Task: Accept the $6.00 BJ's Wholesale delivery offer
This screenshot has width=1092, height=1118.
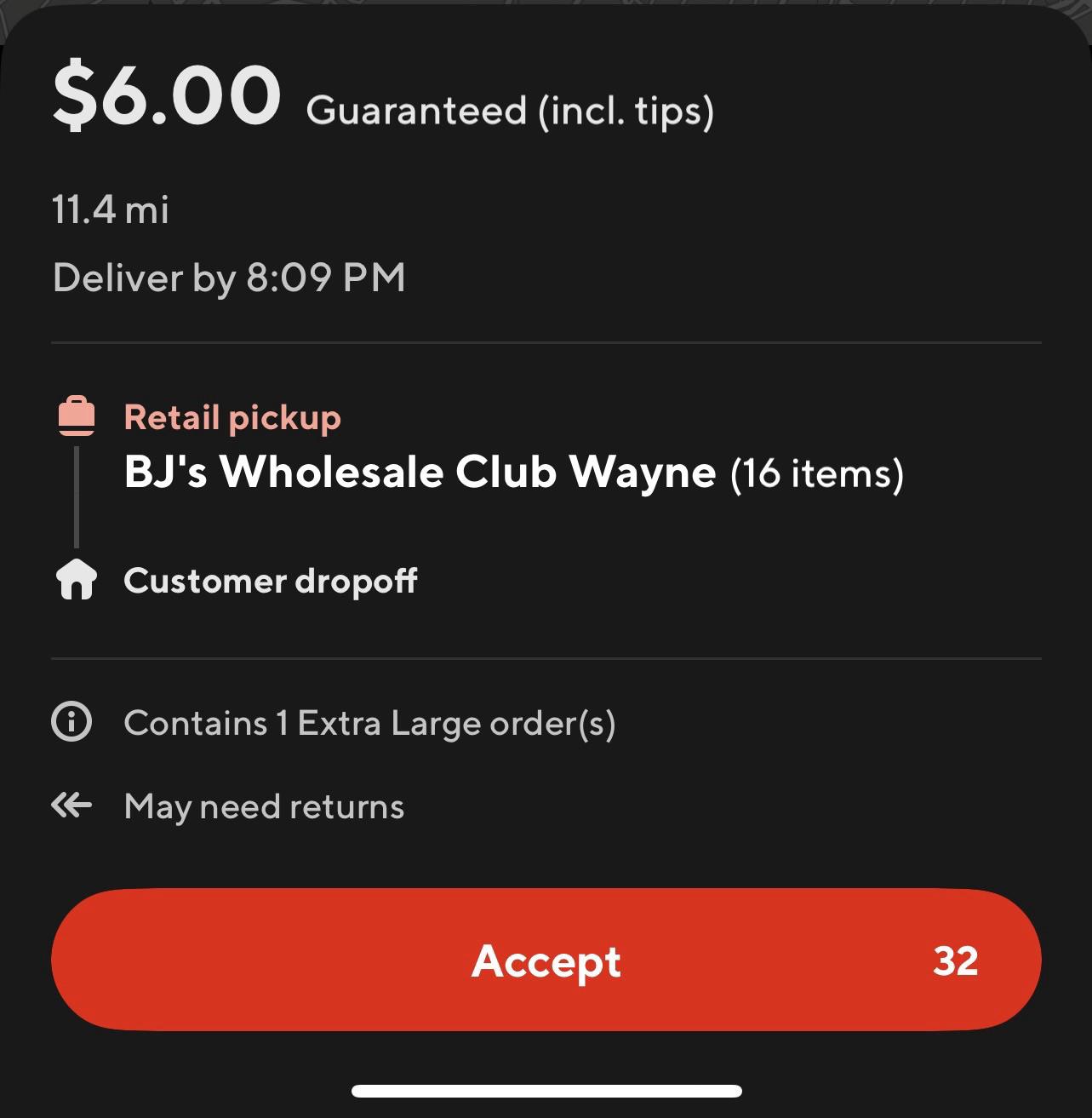Action: point(546,960)
